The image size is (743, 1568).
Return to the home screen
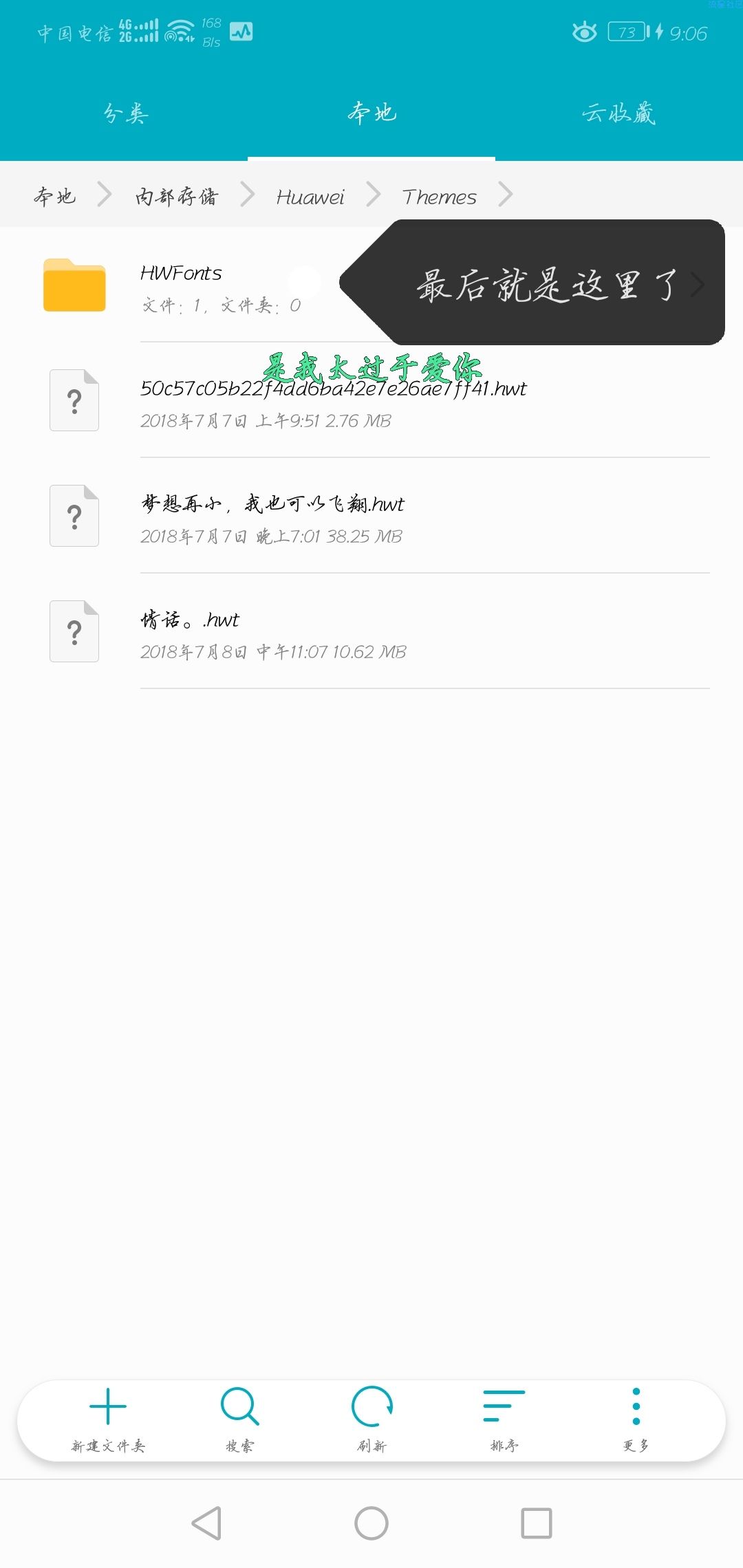371,1523
